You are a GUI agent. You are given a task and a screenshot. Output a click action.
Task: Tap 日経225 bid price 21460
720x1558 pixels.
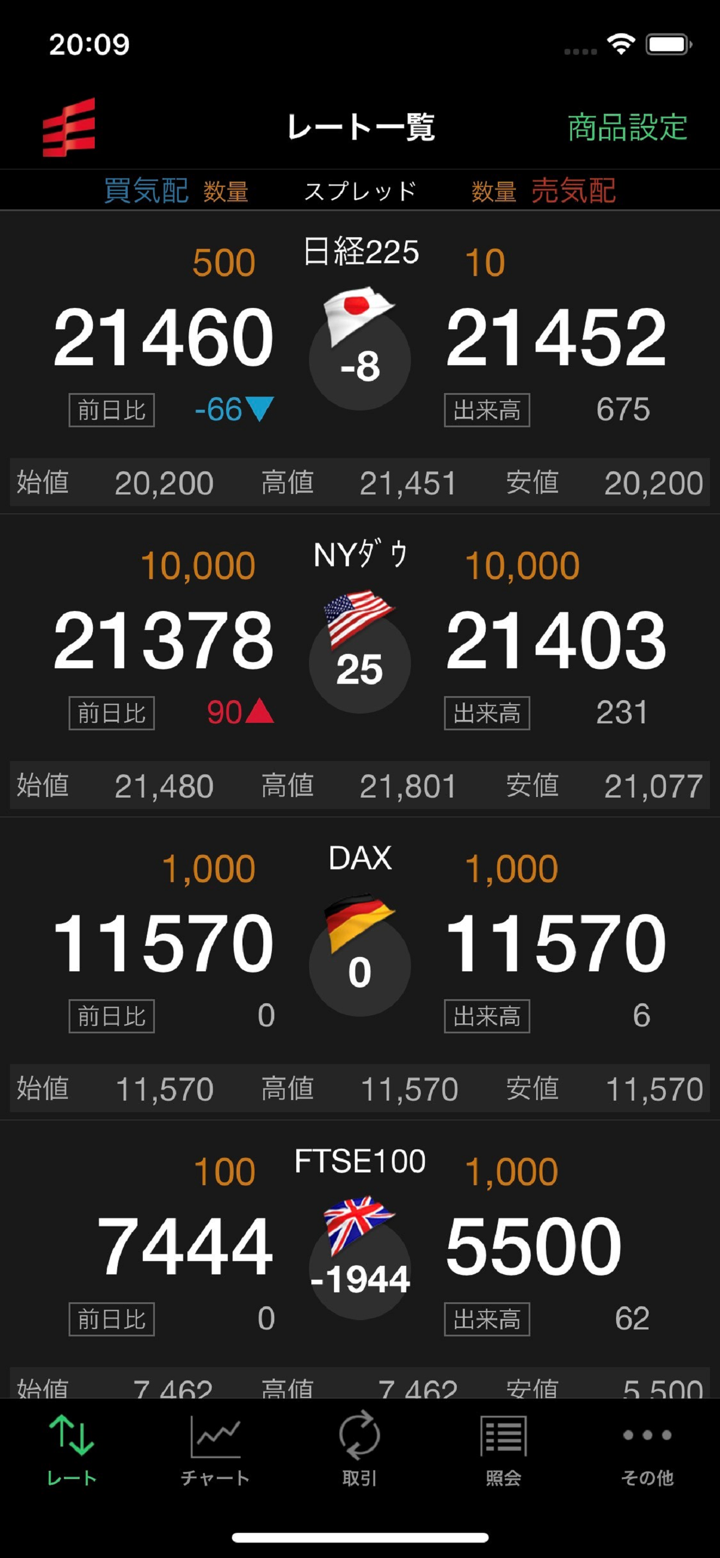click(x=163, y=338)
